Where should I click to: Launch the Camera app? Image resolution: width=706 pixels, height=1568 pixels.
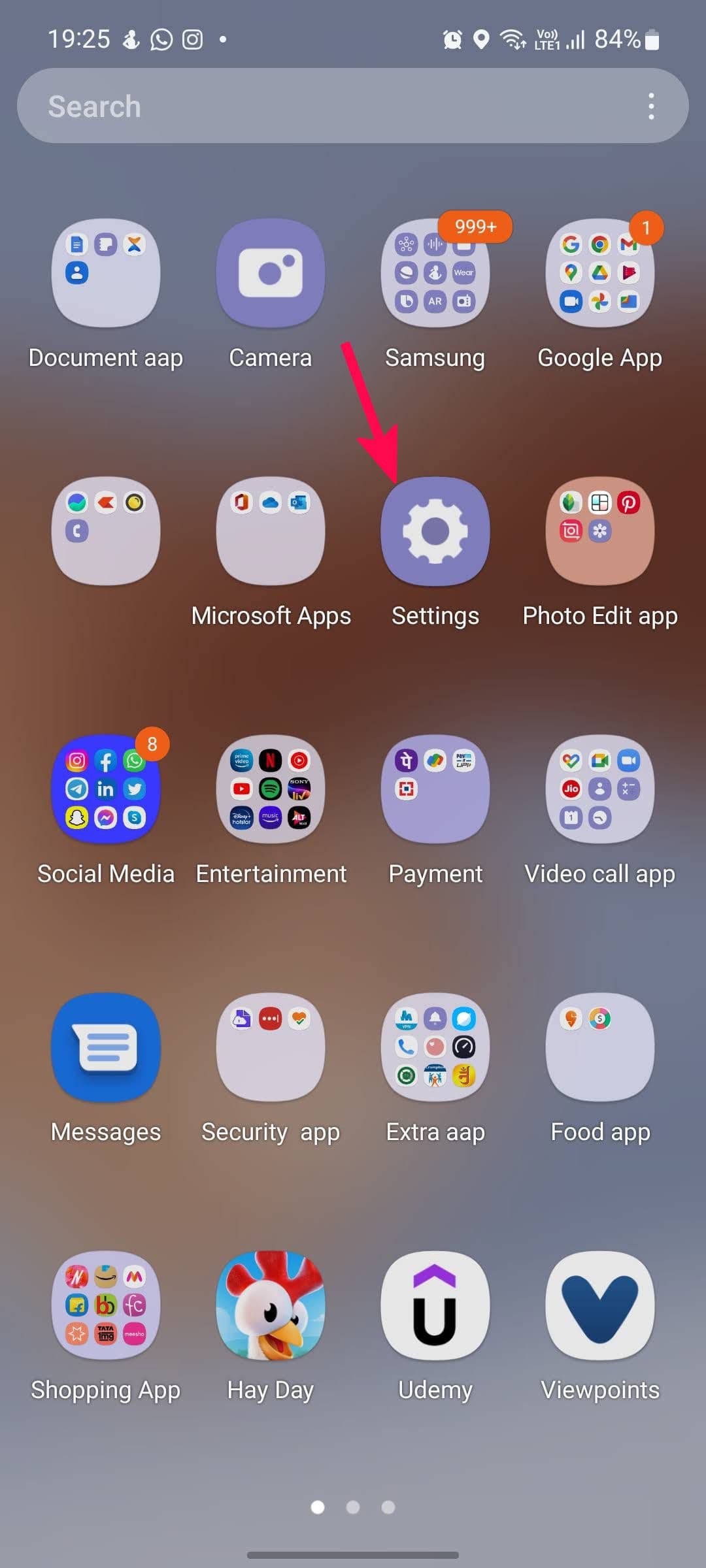pyautogui.click(x=271, y=273)
